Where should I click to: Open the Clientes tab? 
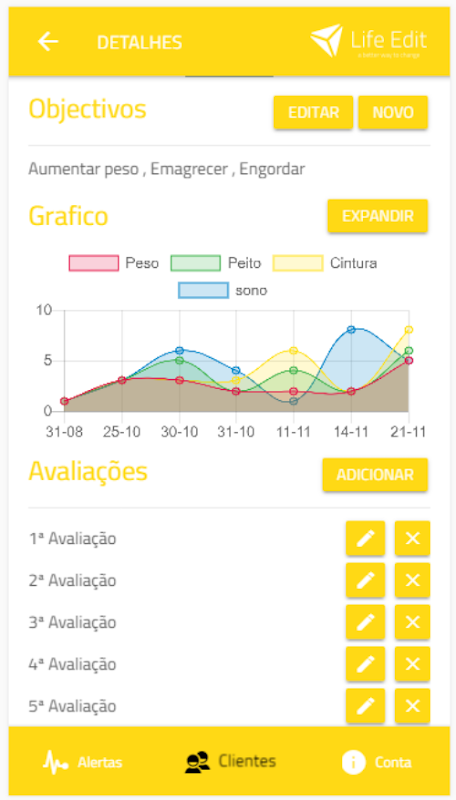[230, 762]
